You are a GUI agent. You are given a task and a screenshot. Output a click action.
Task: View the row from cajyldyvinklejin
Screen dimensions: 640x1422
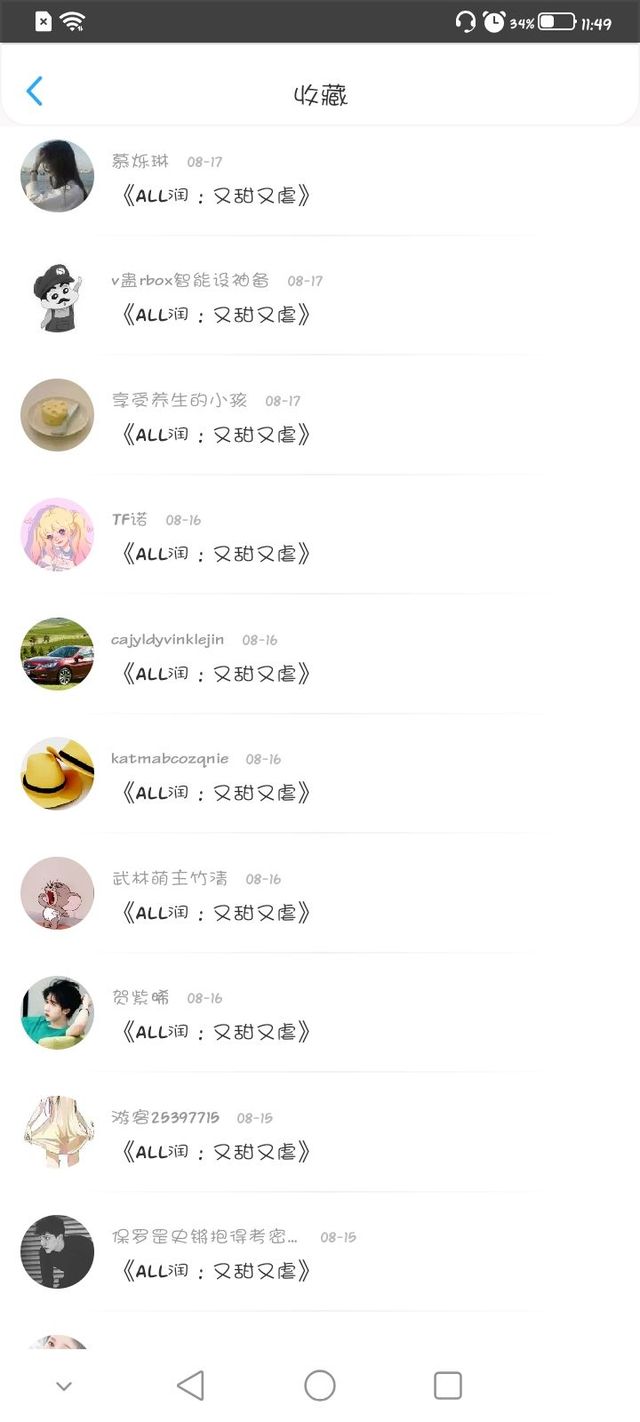(x=320, y=654)
